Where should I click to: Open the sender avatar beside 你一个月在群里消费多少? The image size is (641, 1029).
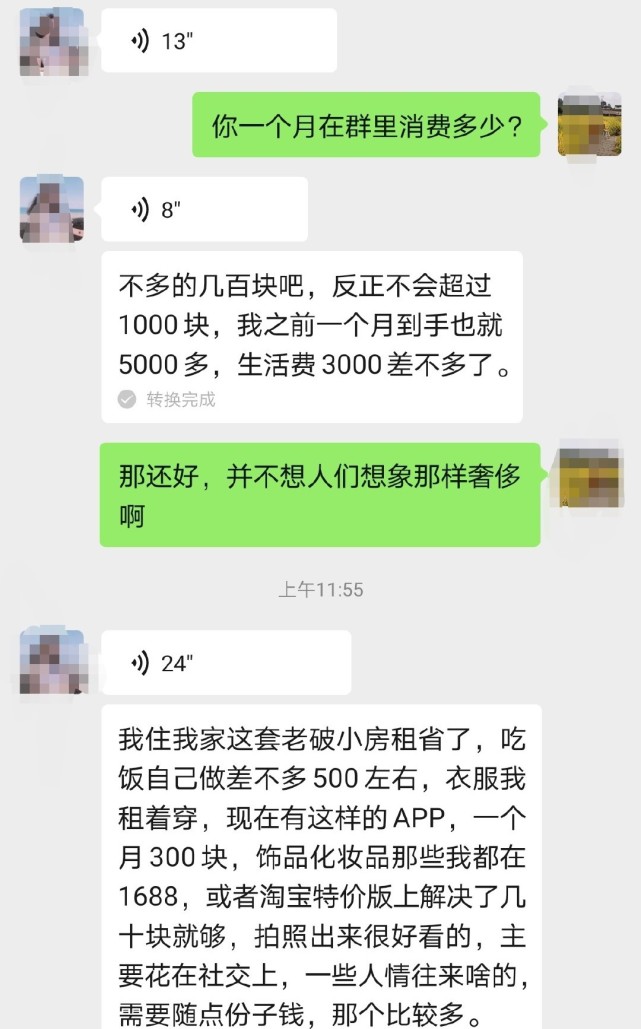pos(590,125)
